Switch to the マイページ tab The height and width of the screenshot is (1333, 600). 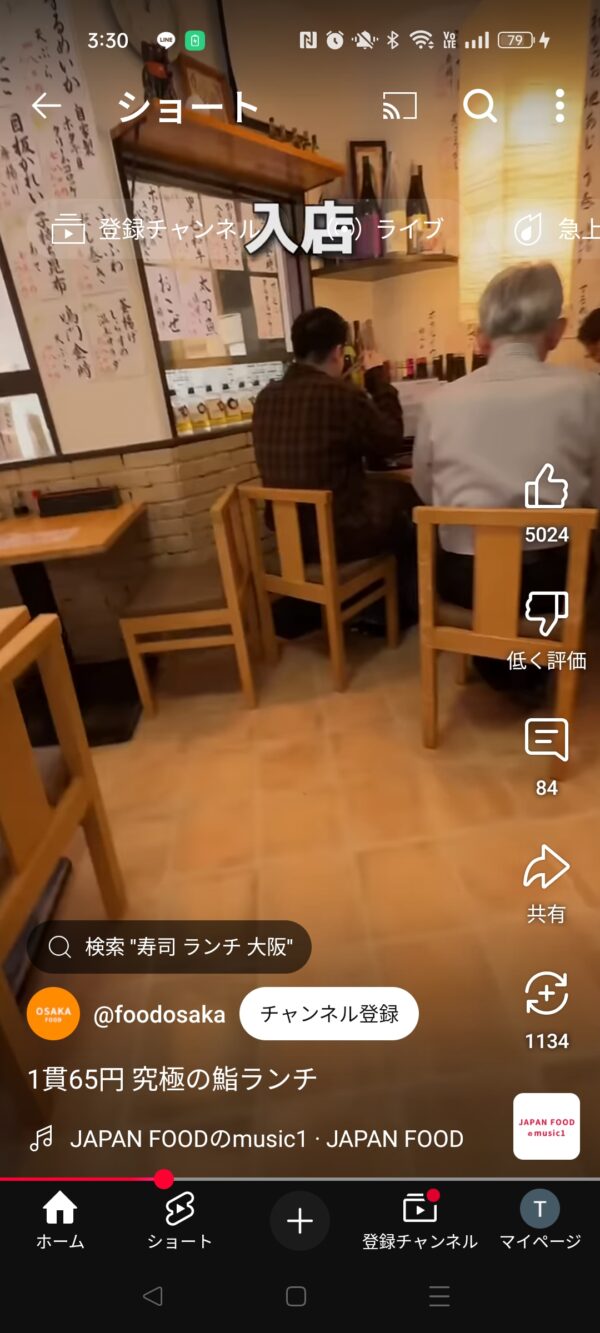tap(540, 1220)
